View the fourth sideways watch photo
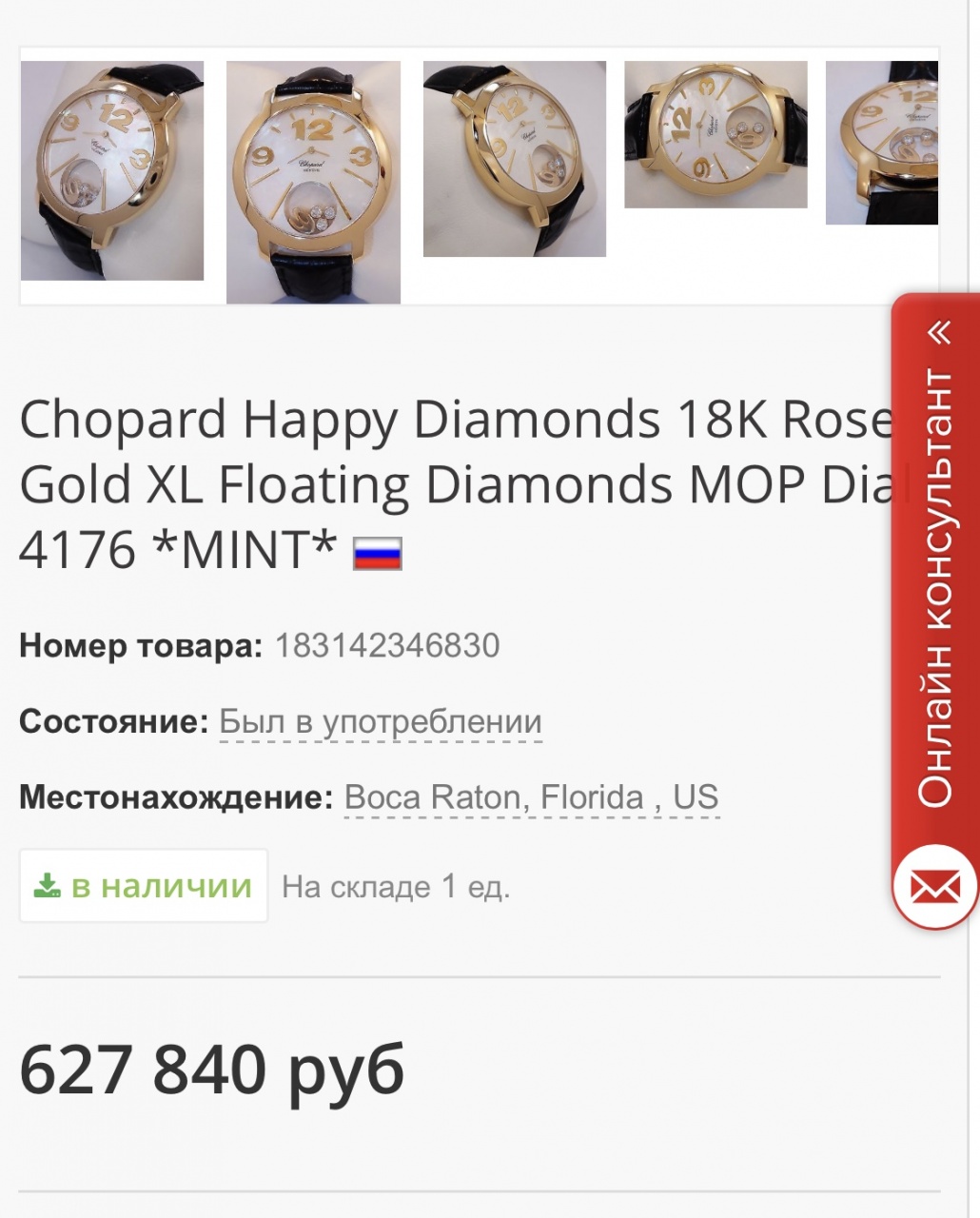 [x=715, y=134]
